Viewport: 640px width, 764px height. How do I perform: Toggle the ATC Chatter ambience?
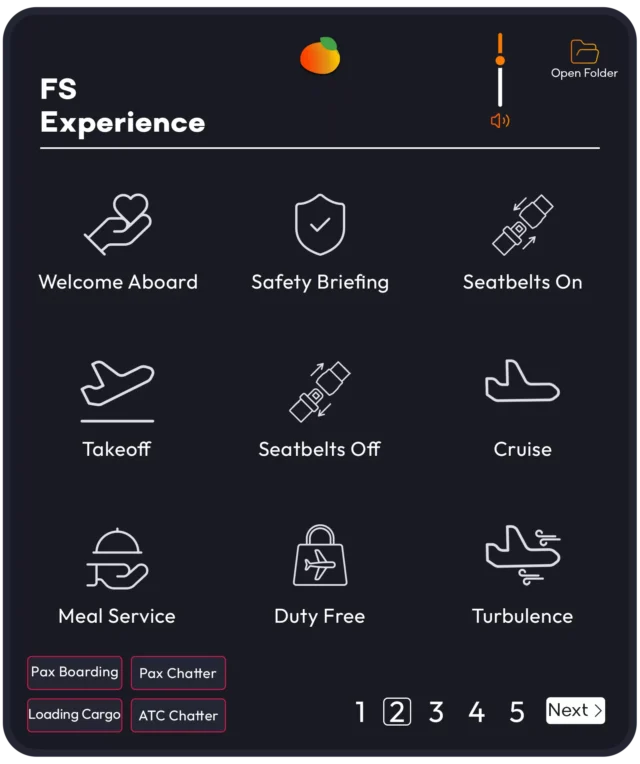point(178,715)
